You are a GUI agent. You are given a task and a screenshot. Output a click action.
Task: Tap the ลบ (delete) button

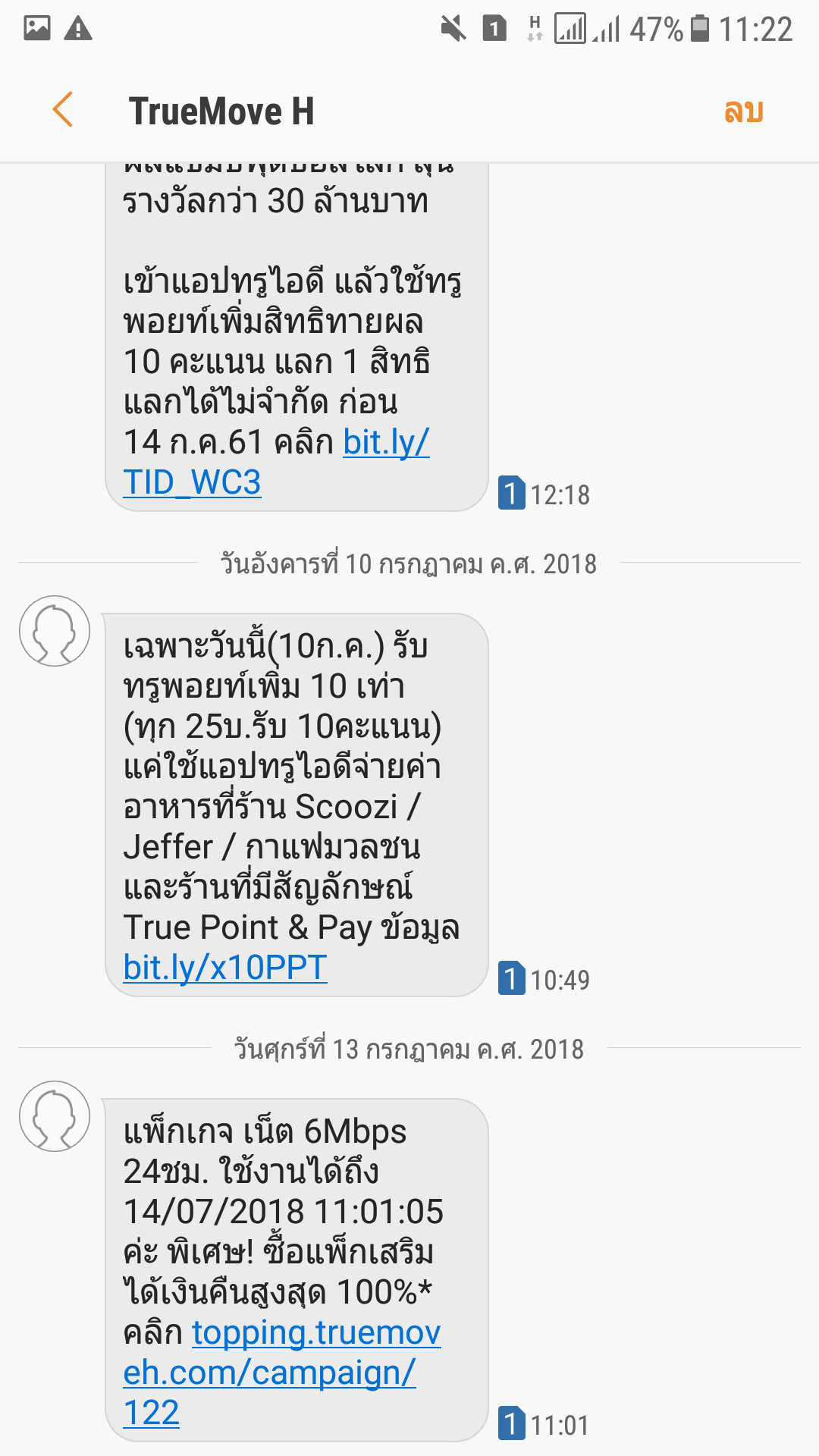click(x=743, y=111)
